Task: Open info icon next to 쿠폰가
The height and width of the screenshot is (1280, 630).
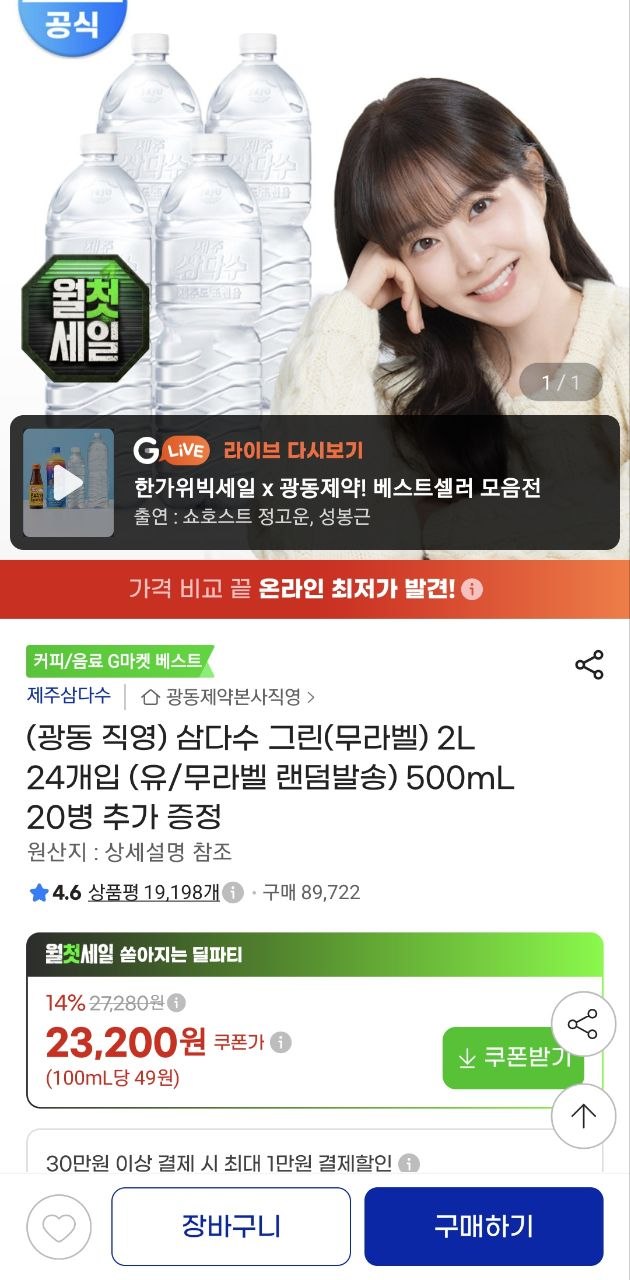Action: pos(281,1043)
